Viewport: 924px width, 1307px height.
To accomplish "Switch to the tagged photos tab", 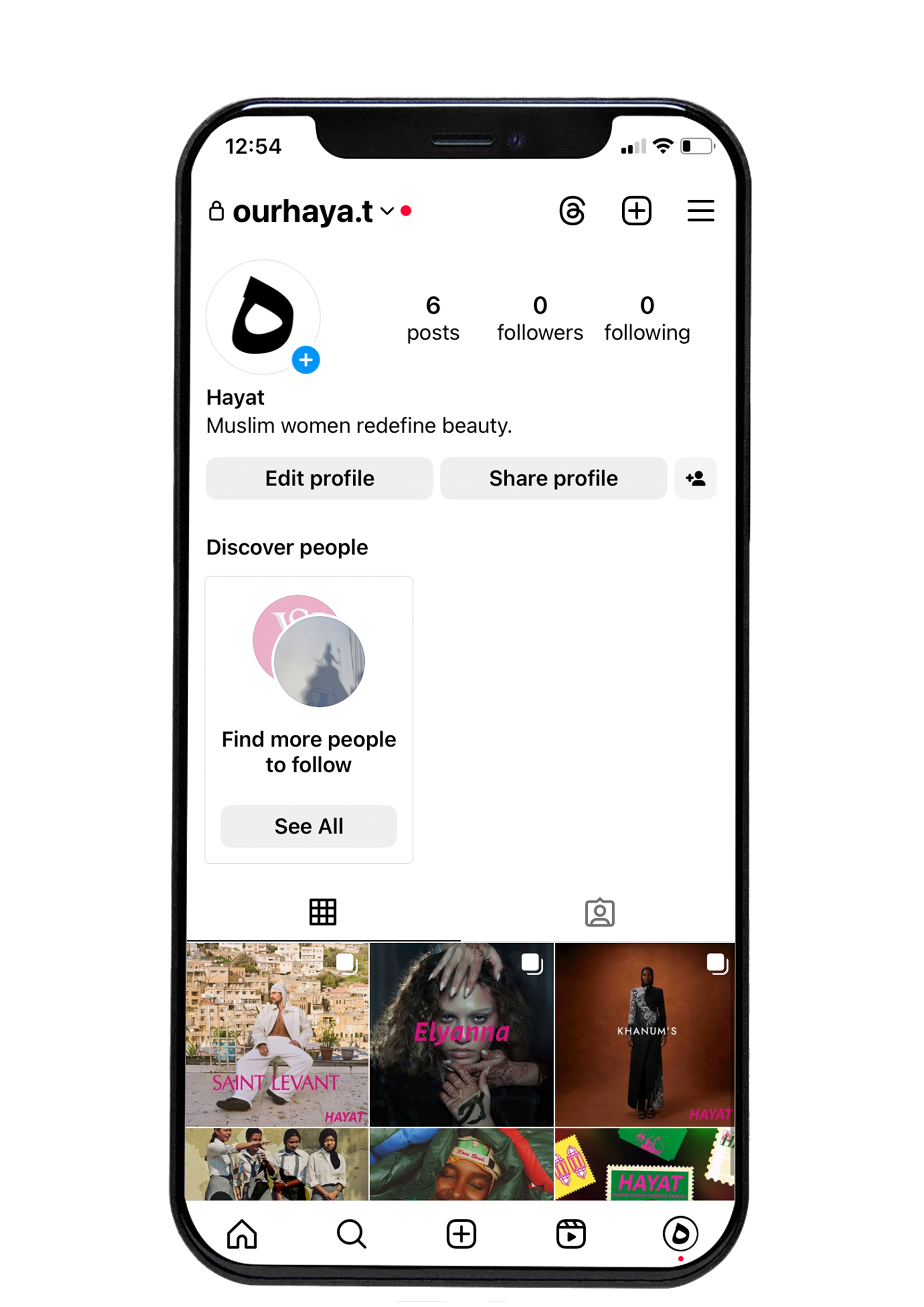I will [x=600, y=912].
